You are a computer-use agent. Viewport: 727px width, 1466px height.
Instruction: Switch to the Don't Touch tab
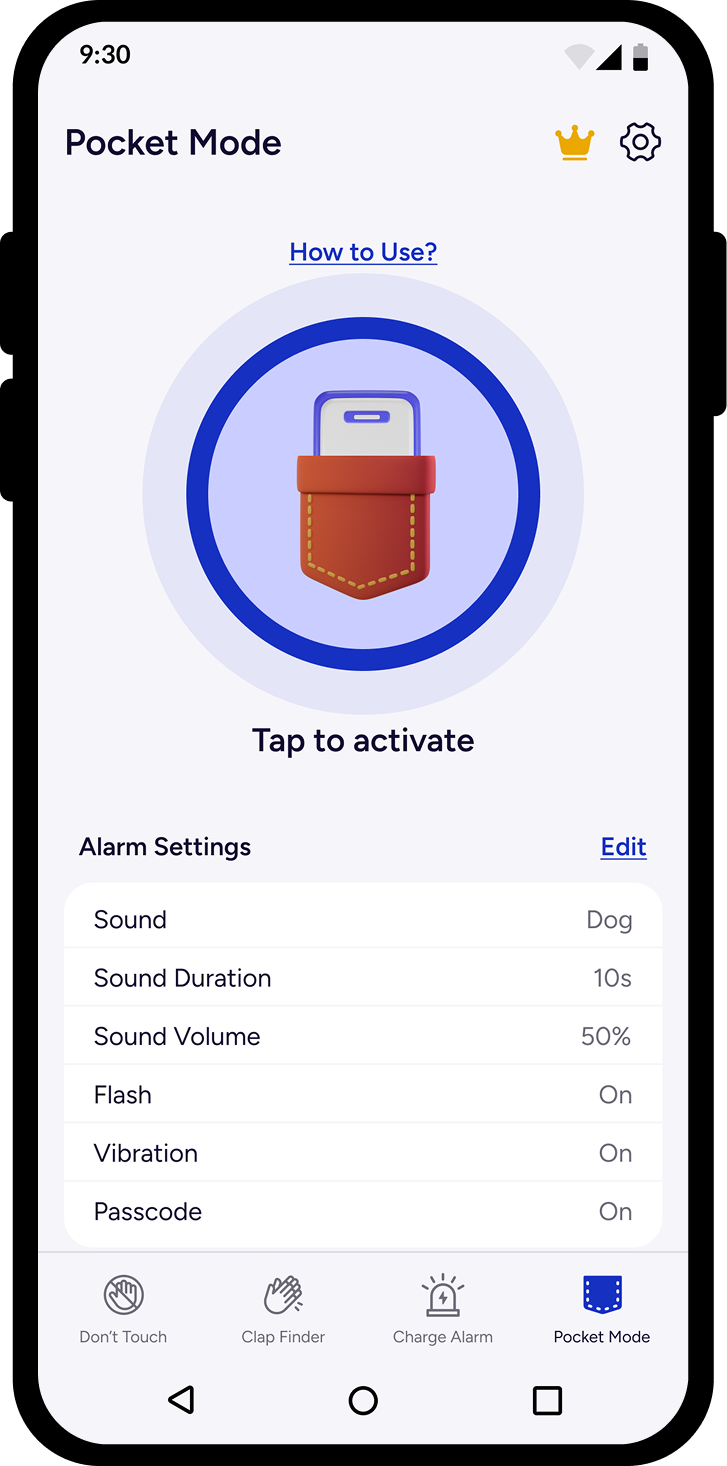tap(123, 1310)
